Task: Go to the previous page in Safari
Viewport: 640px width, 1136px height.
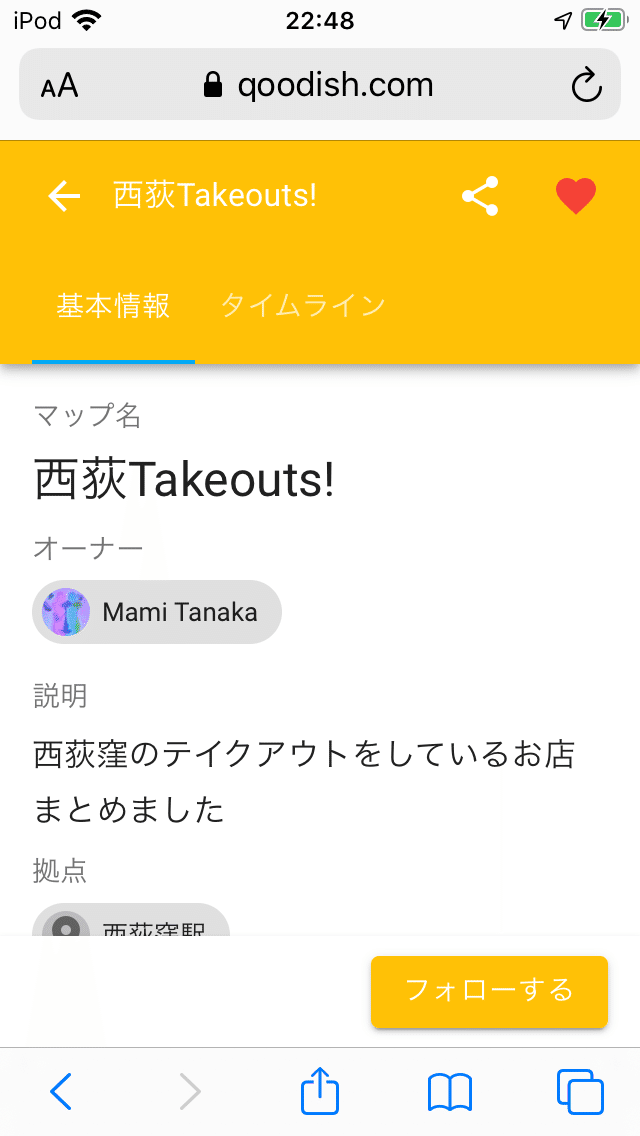Action: 60,1091
